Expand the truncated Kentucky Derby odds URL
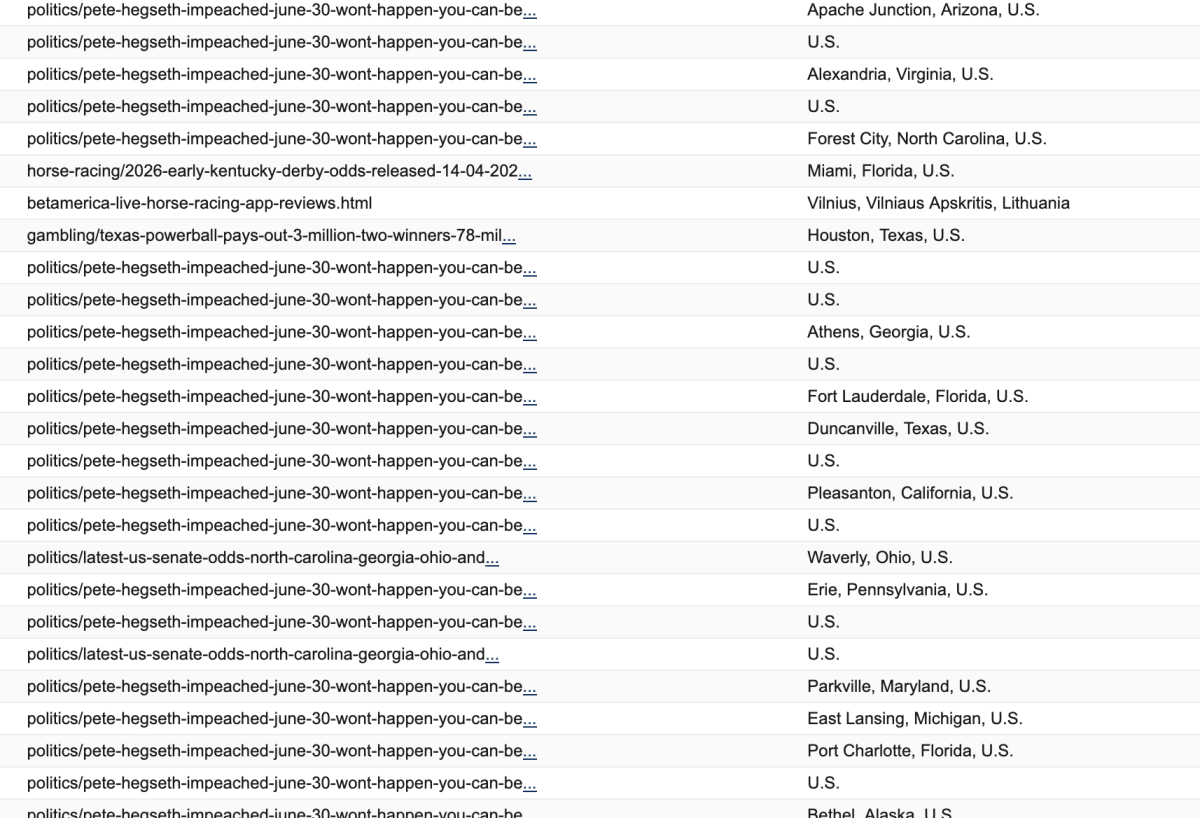The height and width of the screenshot is (818, 1200). pos(525,172)
